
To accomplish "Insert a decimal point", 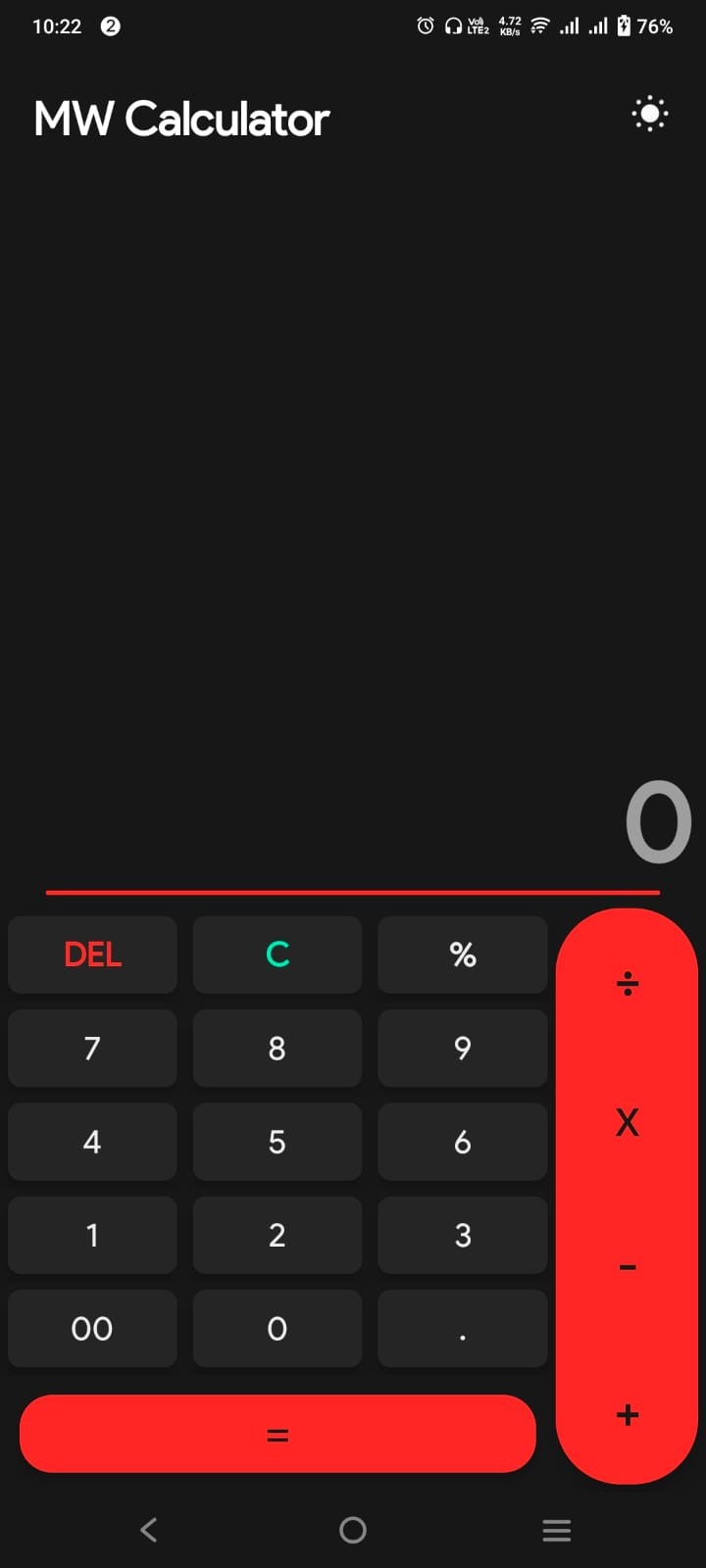I will tap(463, 1328).
